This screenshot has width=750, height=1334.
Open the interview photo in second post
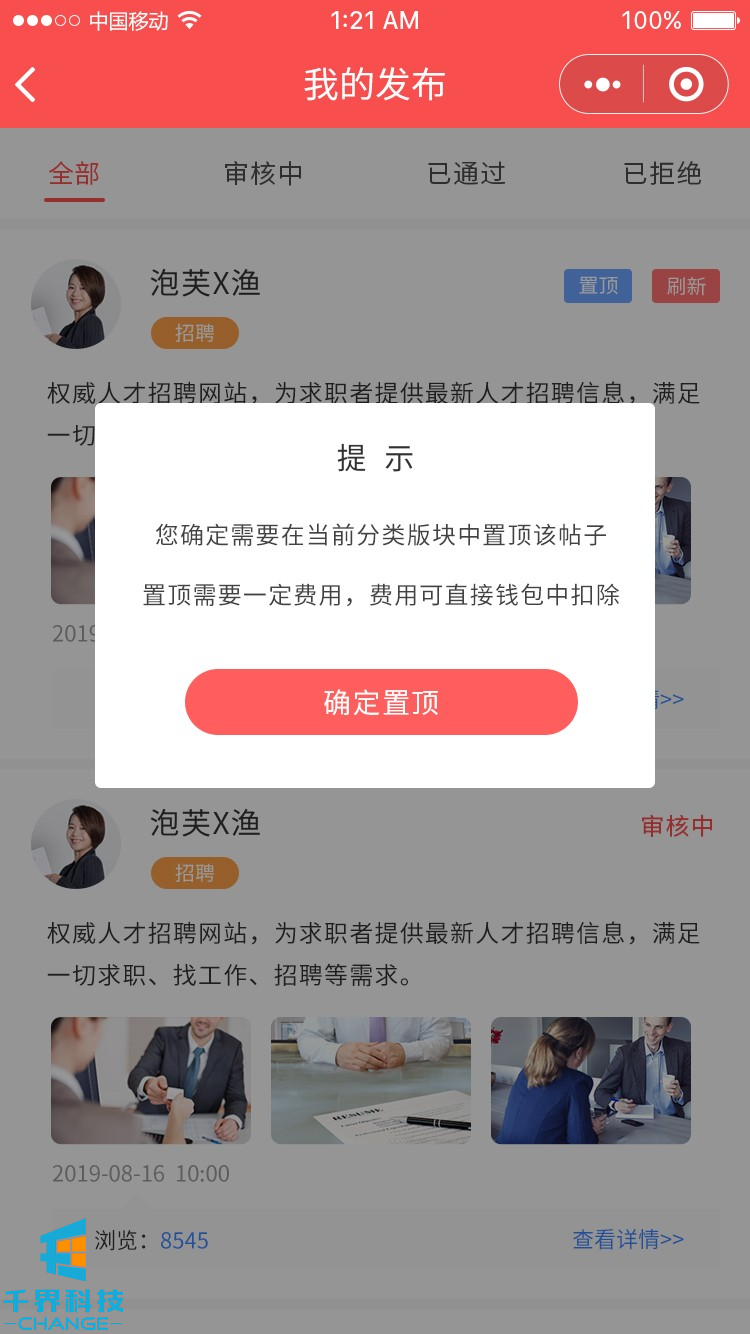pyautogui.click(x=591, y=1080)
